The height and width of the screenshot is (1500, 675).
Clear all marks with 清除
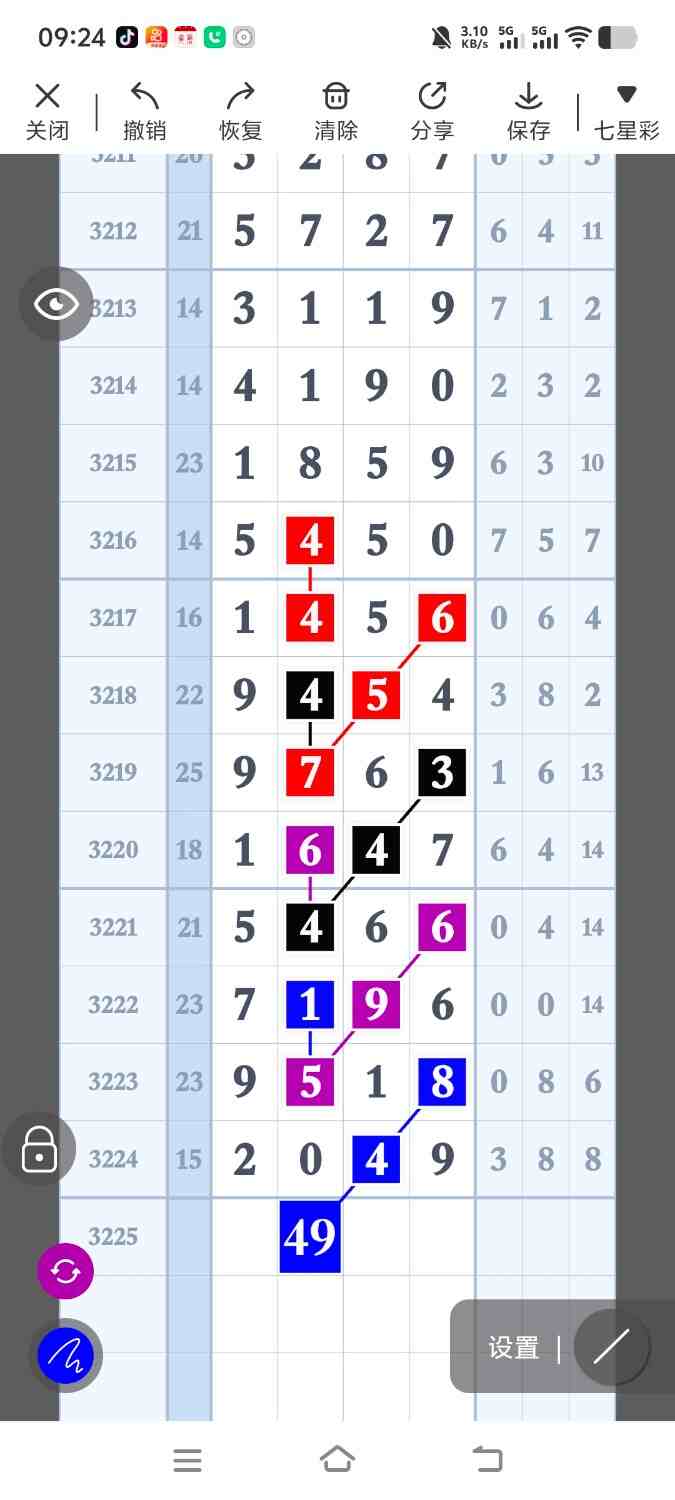coord(336,111)
